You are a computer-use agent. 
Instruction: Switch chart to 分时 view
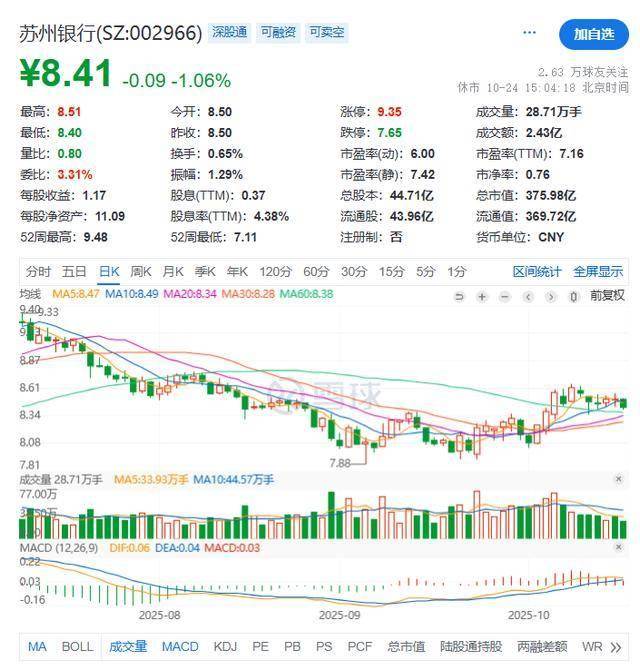39,271
